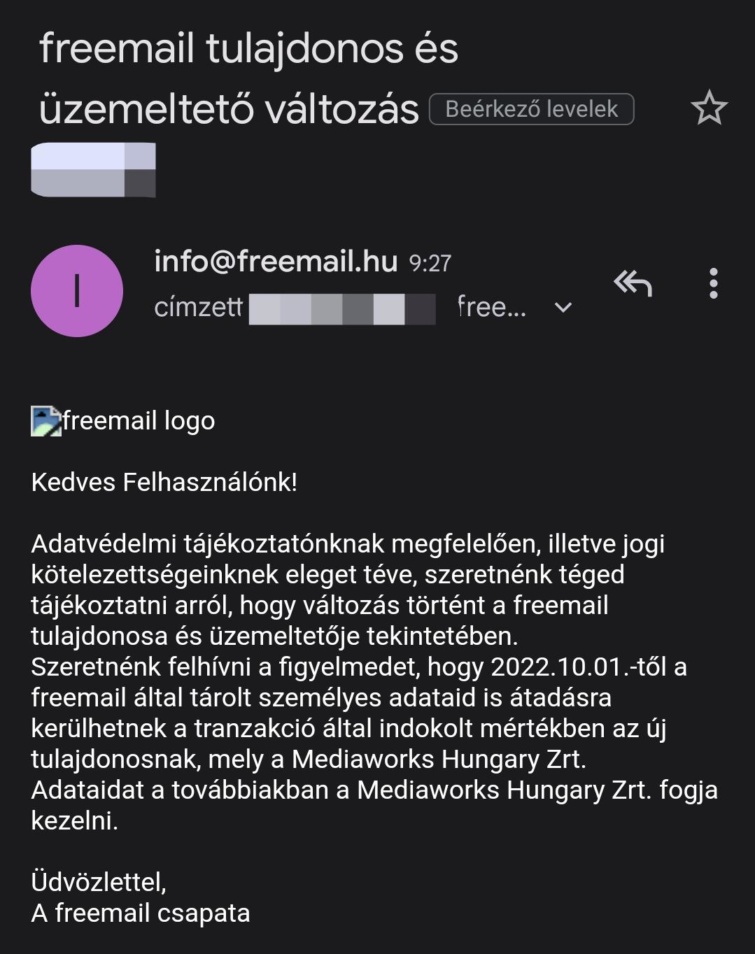
Task: Expand recipient details chevron
Action: pos(563,308)
